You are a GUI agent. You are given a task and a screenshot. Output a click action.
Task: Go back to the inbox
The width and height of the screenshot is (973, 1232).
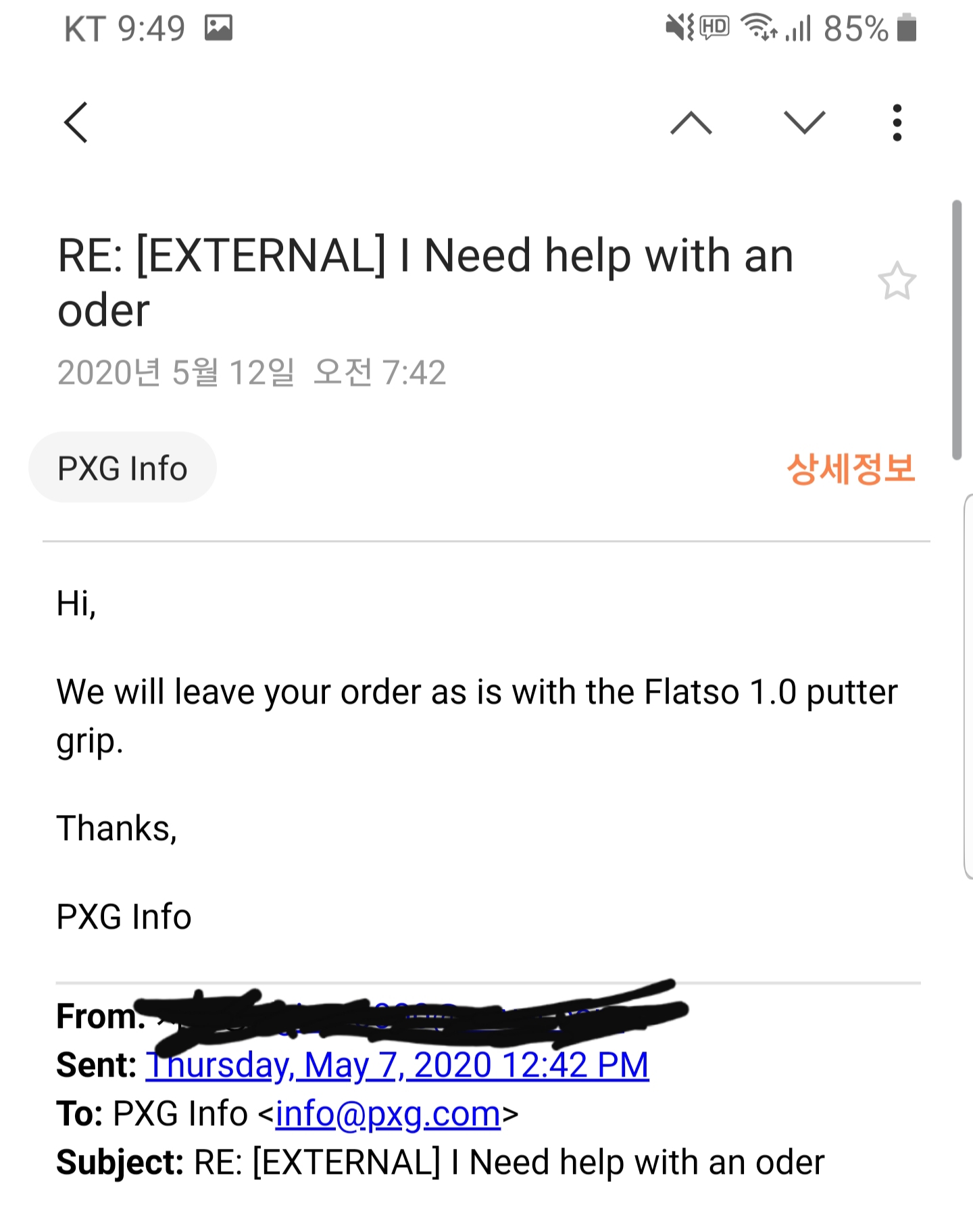pyautogui.click(x=76, y=123)
